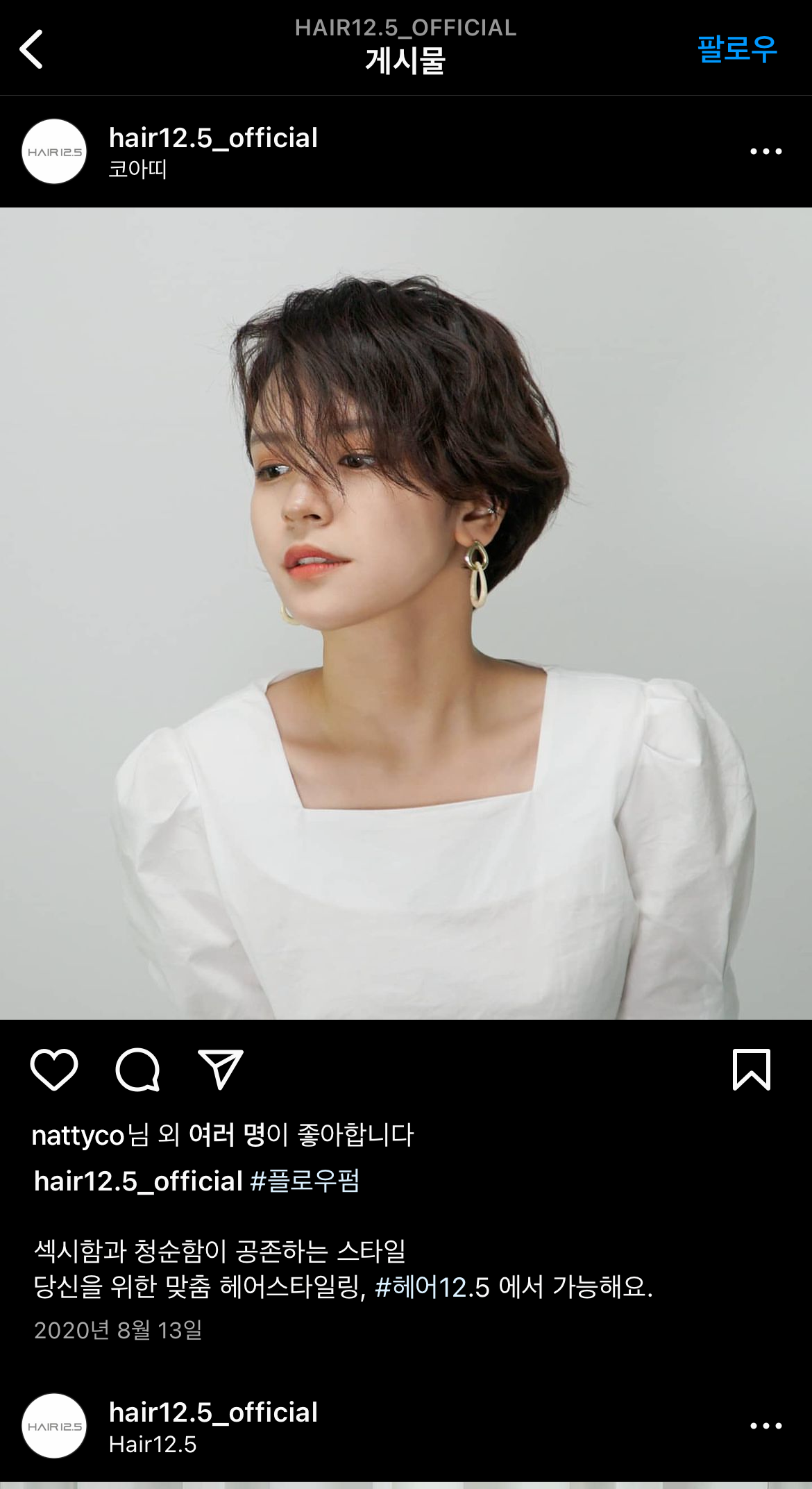Screen dimensions: 812x1489
Task: Open the portrait photo of the post
Action: click(x=406, y=613)
